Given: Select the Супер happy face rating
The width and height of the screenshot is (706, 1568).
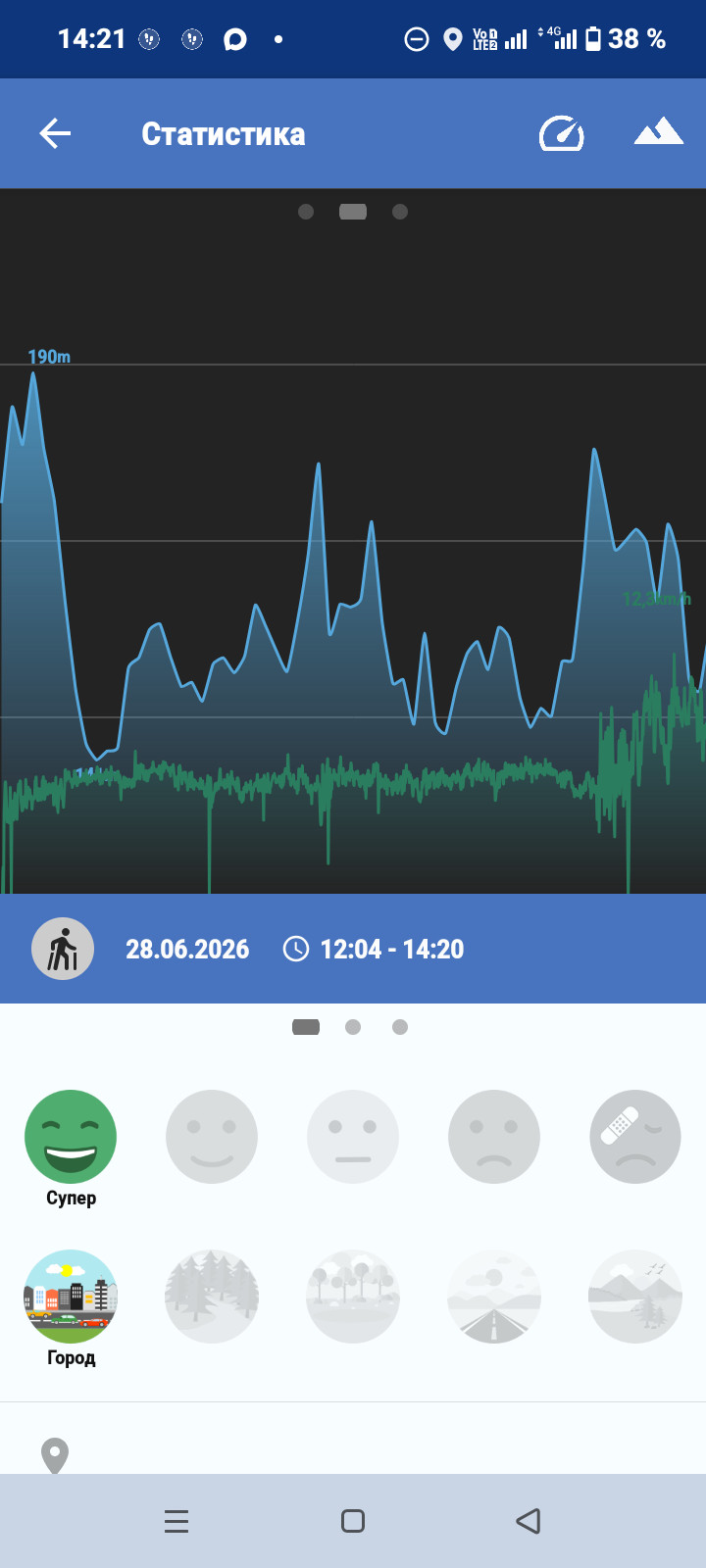Looking at the screenshot, I should click(71, 1137).
